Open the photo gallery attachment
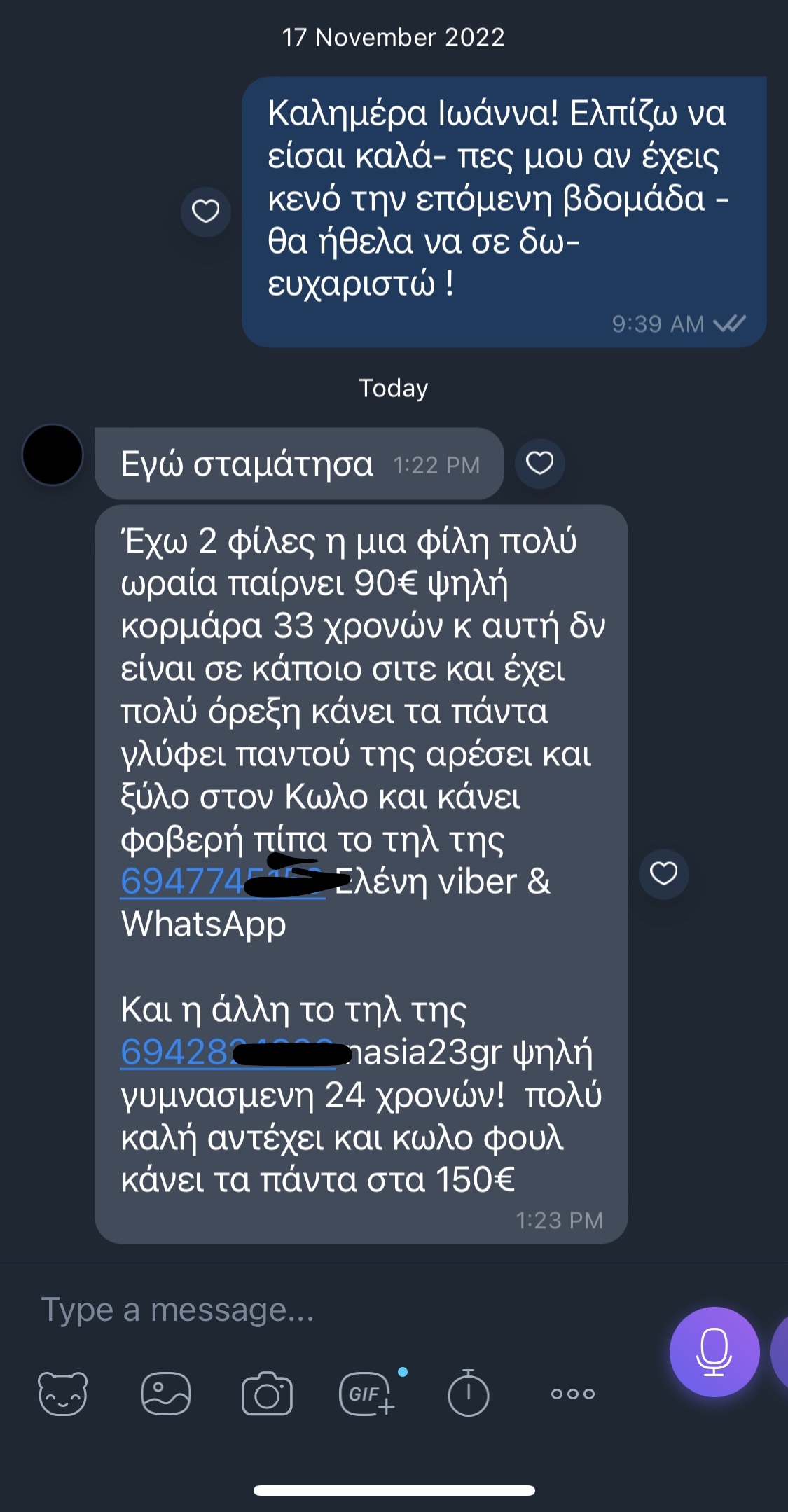 point(166,1394)
